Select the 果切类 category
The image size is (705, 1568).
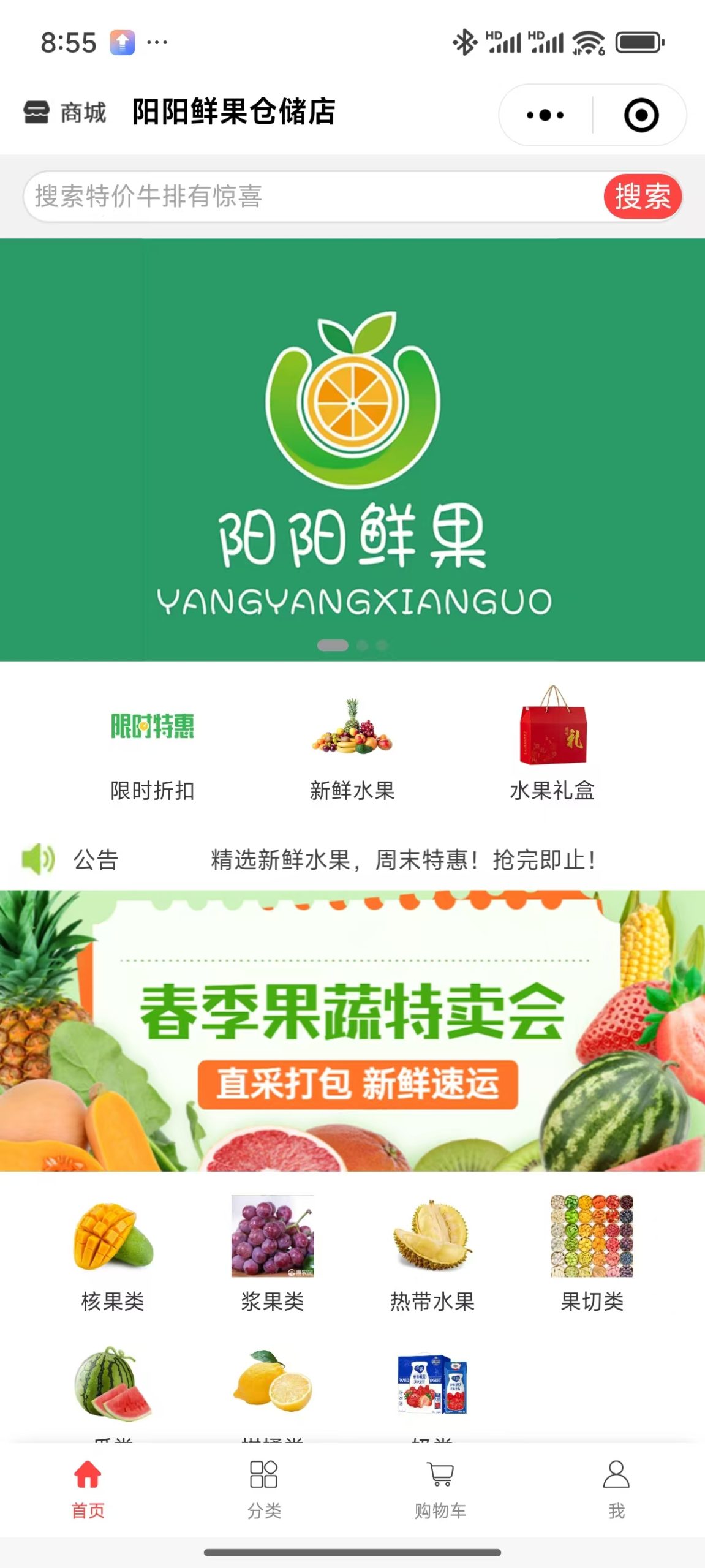tap(592, 1253)
